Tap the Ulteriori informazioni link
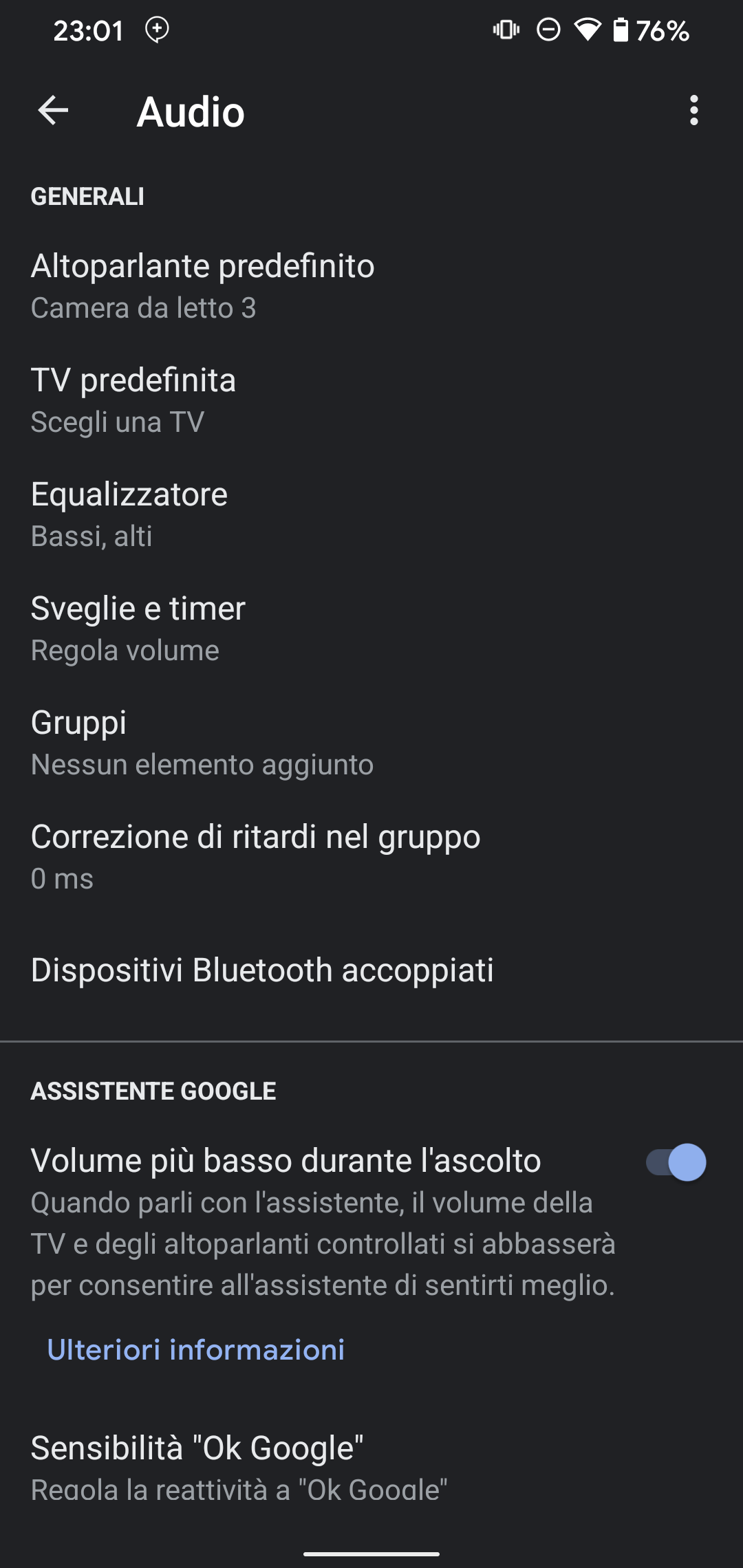This screenshot has width=743, height=1568. (196, 1349)
